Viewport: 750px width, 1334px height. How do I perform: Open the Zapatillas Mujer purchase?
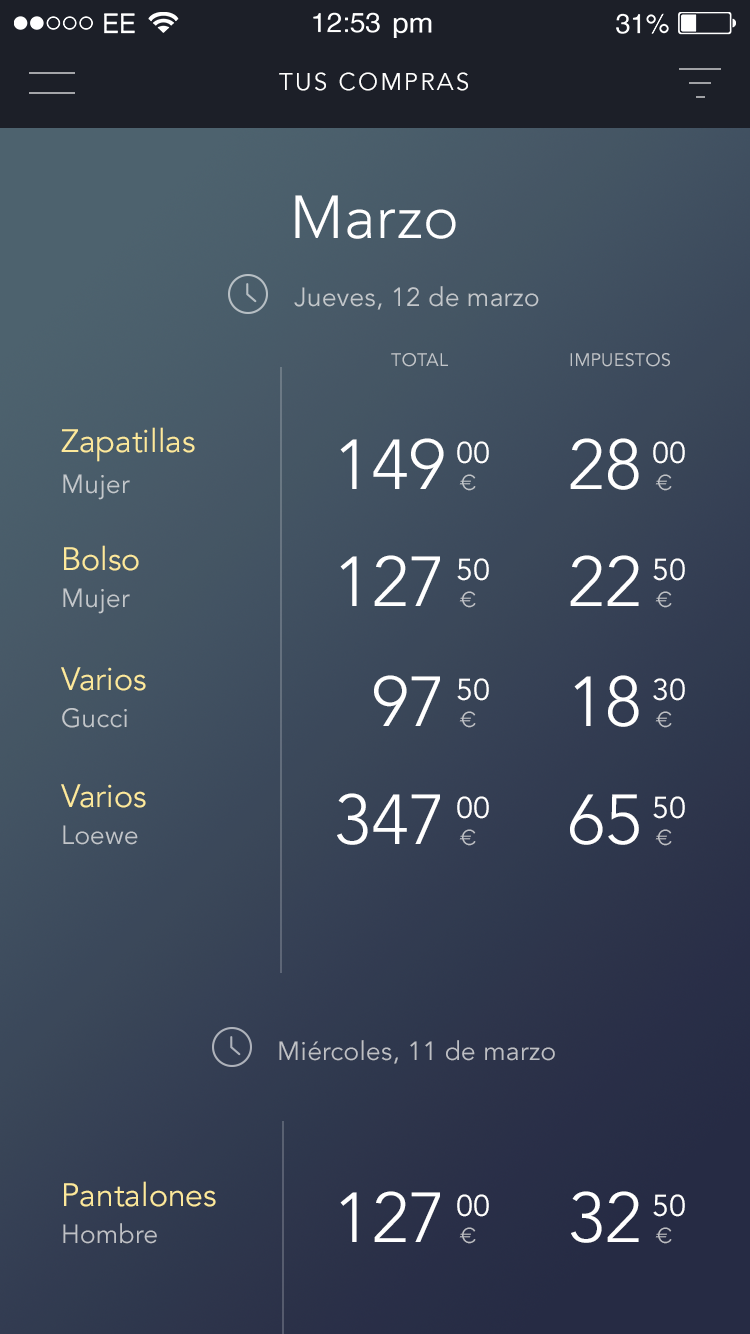[128, 461]
